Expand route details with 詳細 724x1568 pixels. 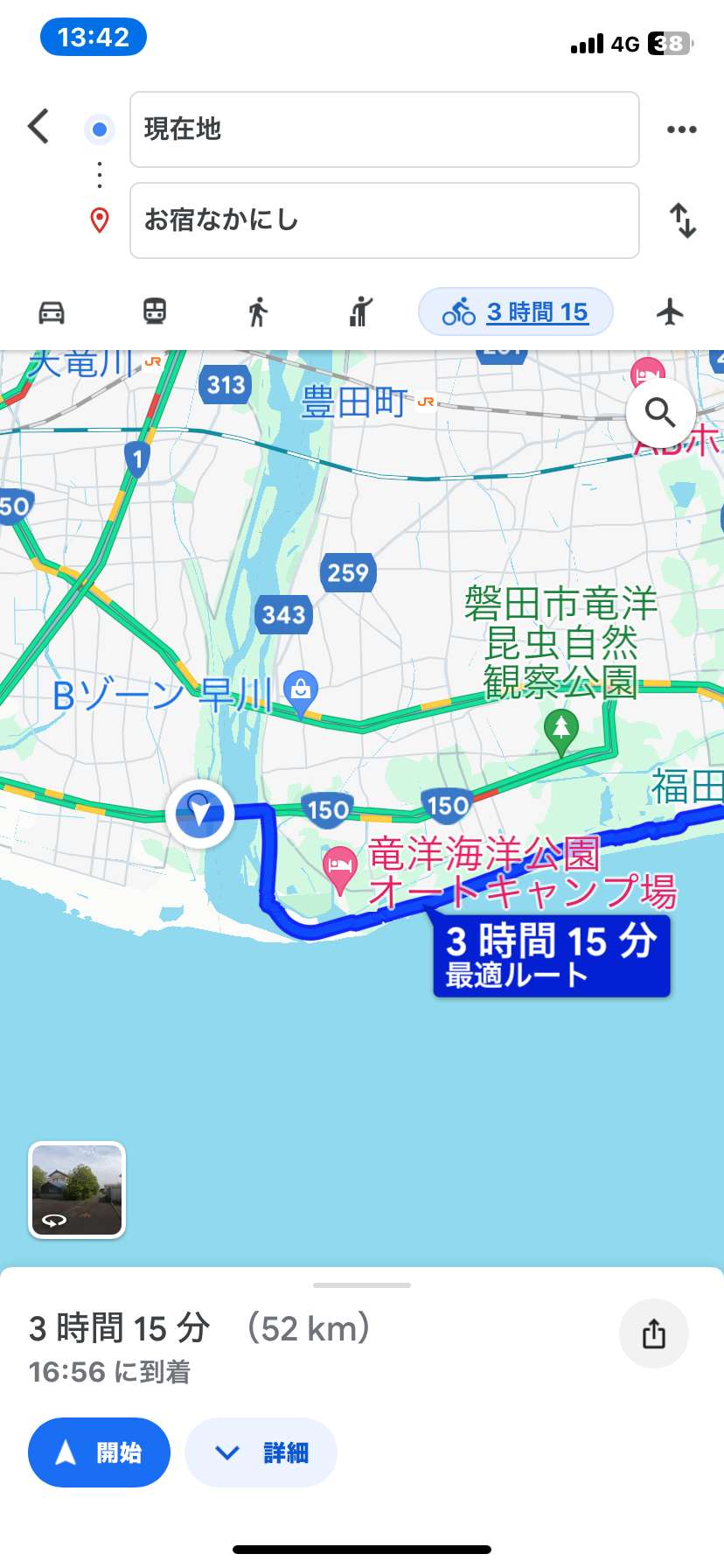(x=261, y=1452)
